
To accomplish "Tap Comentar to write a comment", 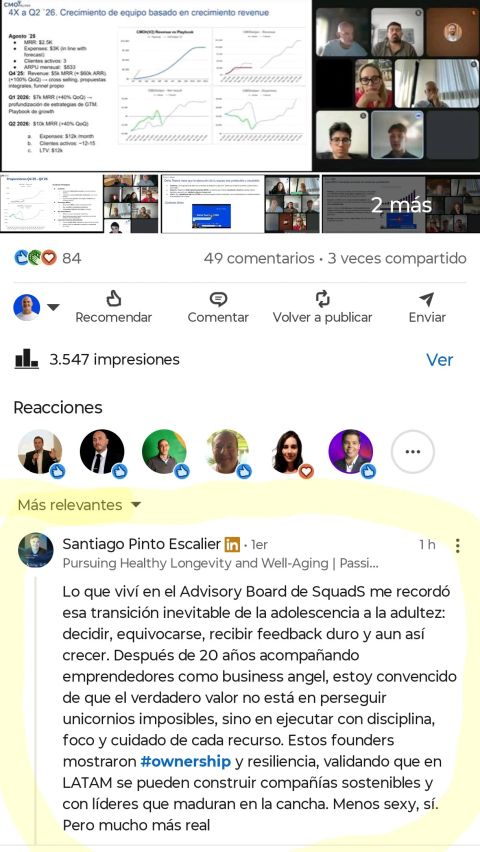I will pos(218,307).
